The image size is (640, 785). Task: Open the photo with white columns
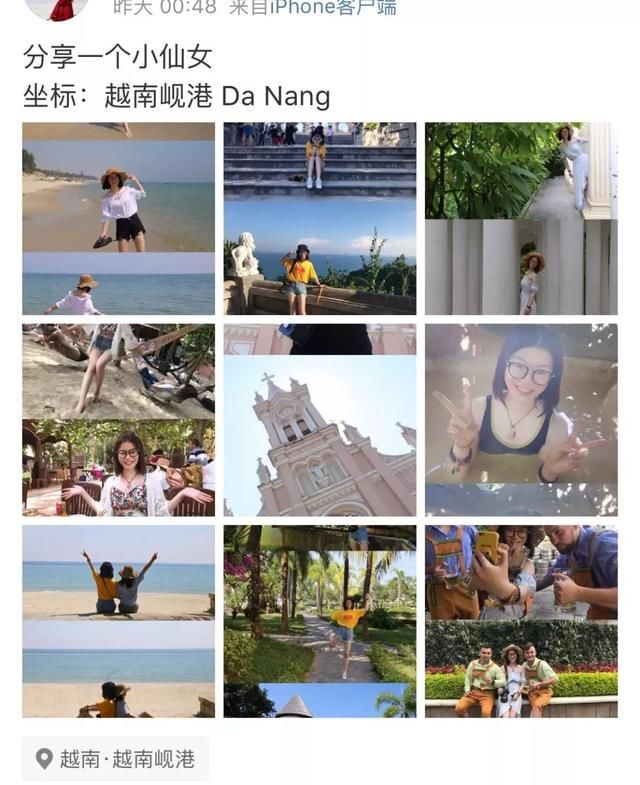pos(521,218)
